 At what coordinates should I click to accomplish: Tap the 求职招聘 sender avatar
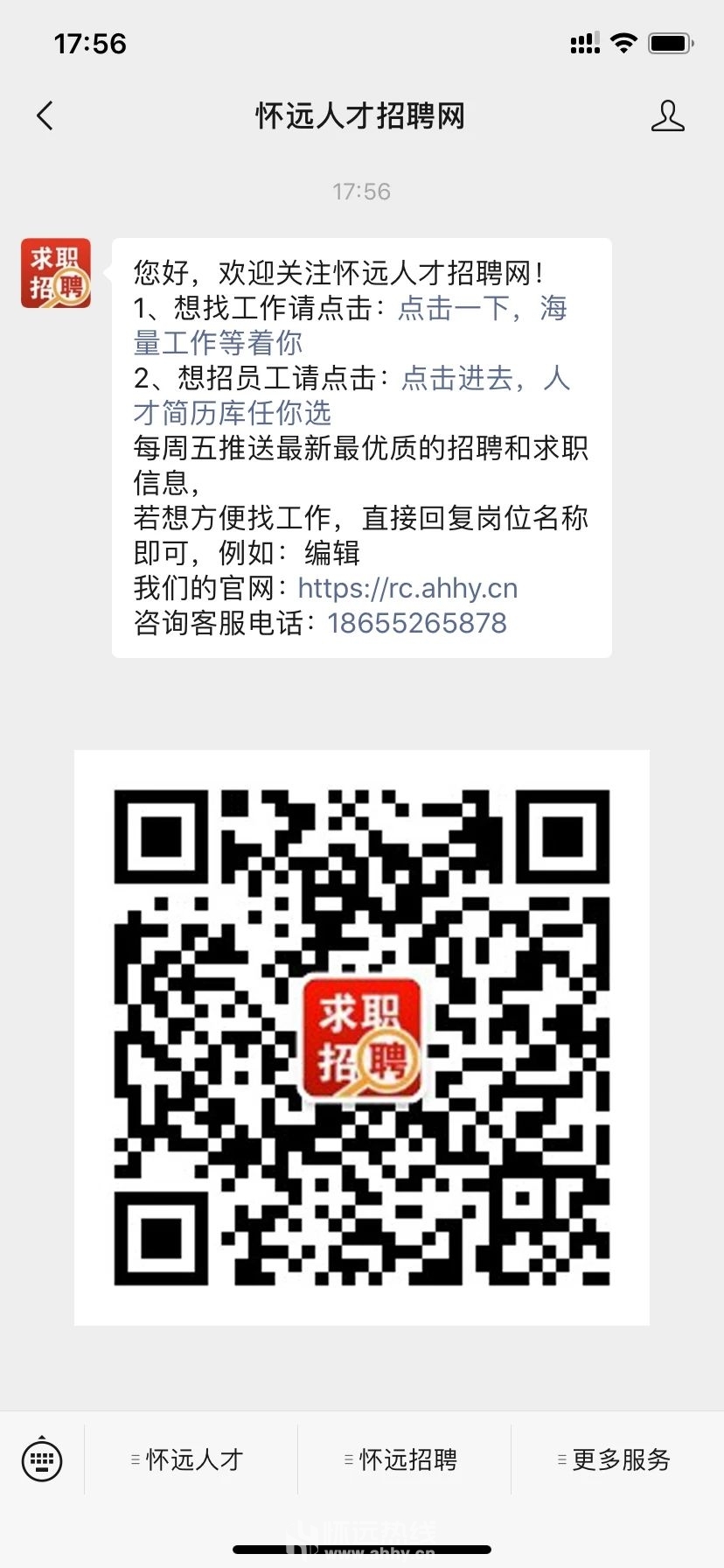click(56, 273)
